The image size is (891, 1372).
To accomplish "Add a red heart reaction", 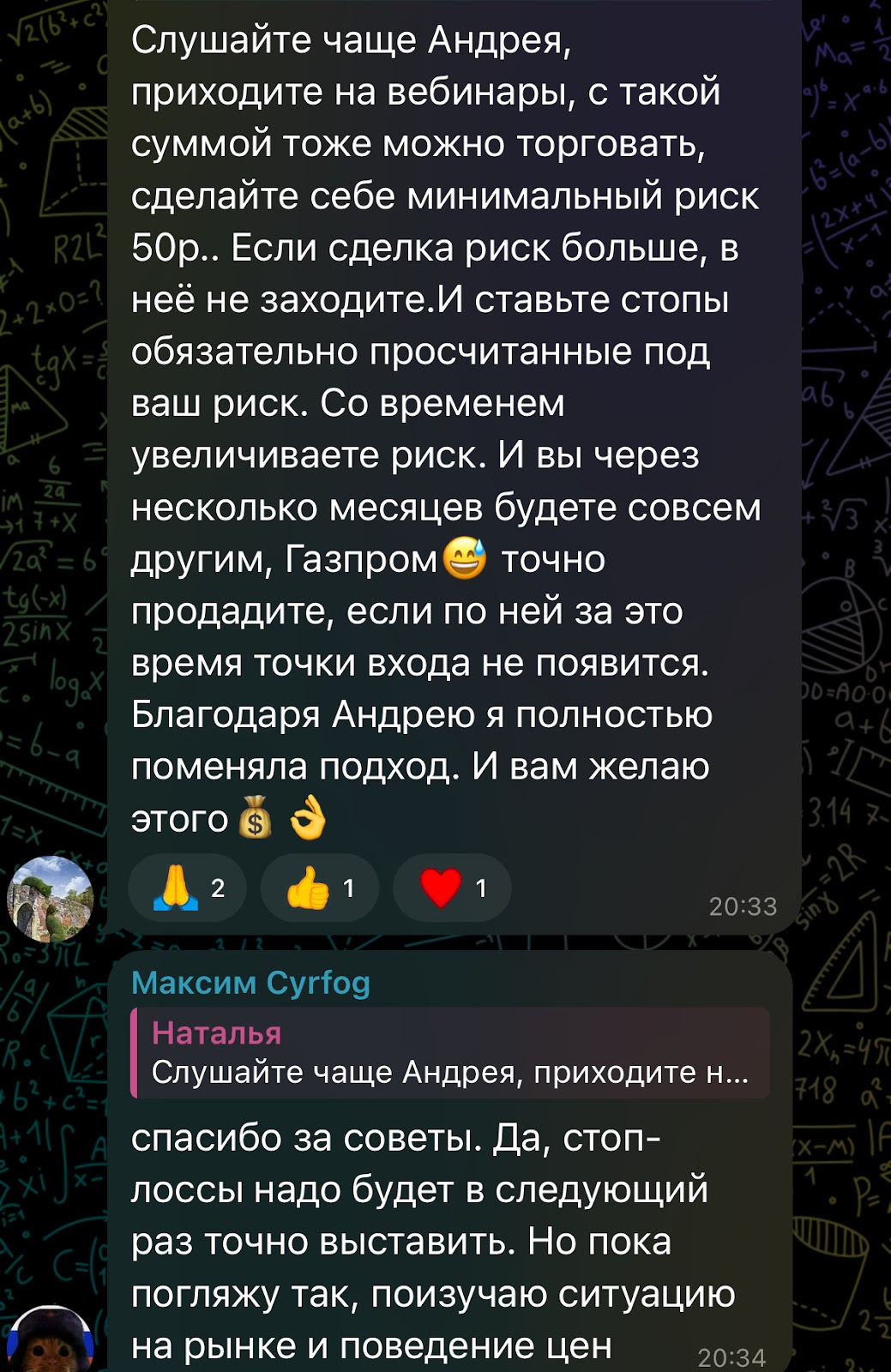I will [452, 888].
